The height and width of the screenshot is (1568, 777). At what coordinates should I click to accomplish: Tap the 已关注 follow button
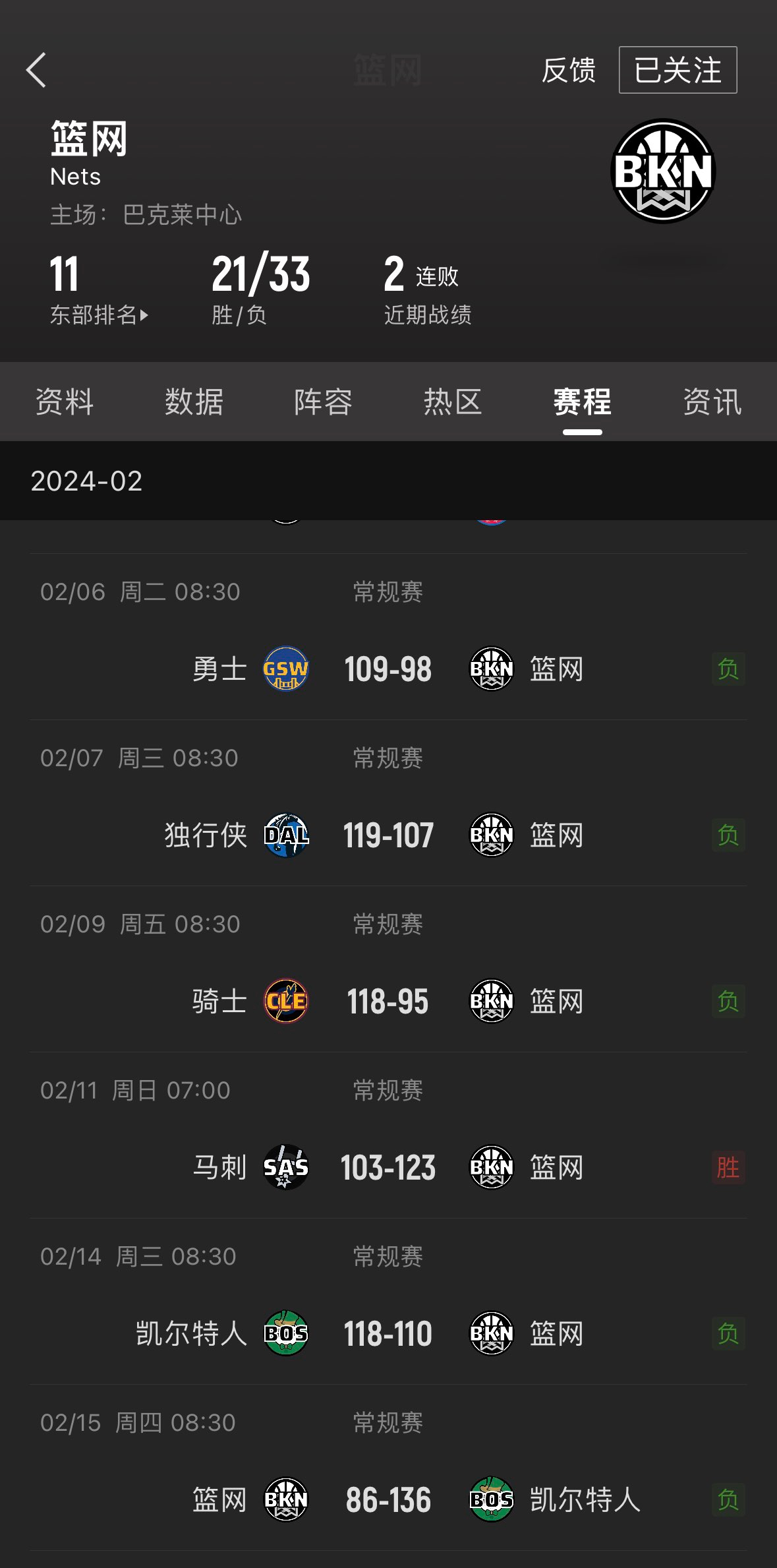(677, 70)
